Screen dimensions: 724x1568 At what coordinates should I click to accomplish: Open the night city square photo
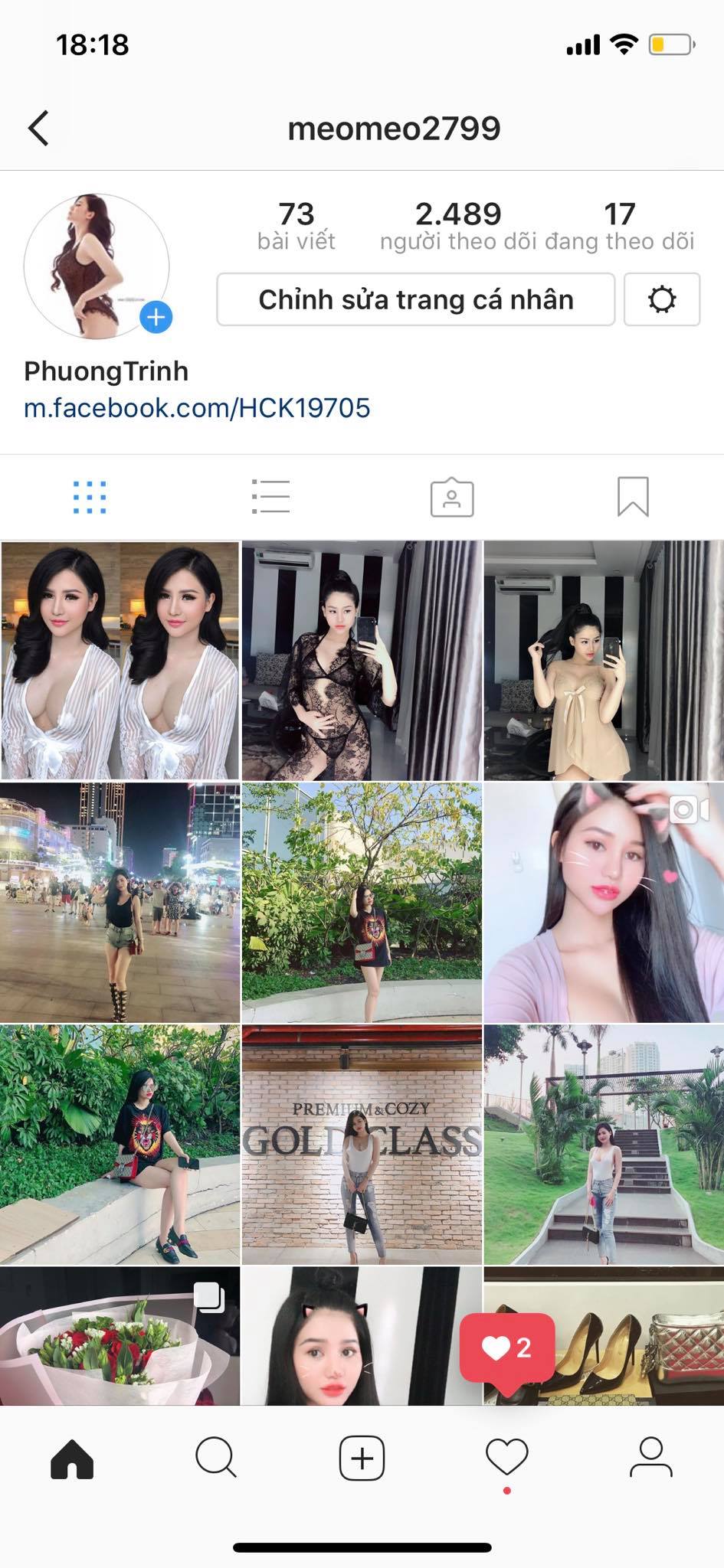pos(120,902)
